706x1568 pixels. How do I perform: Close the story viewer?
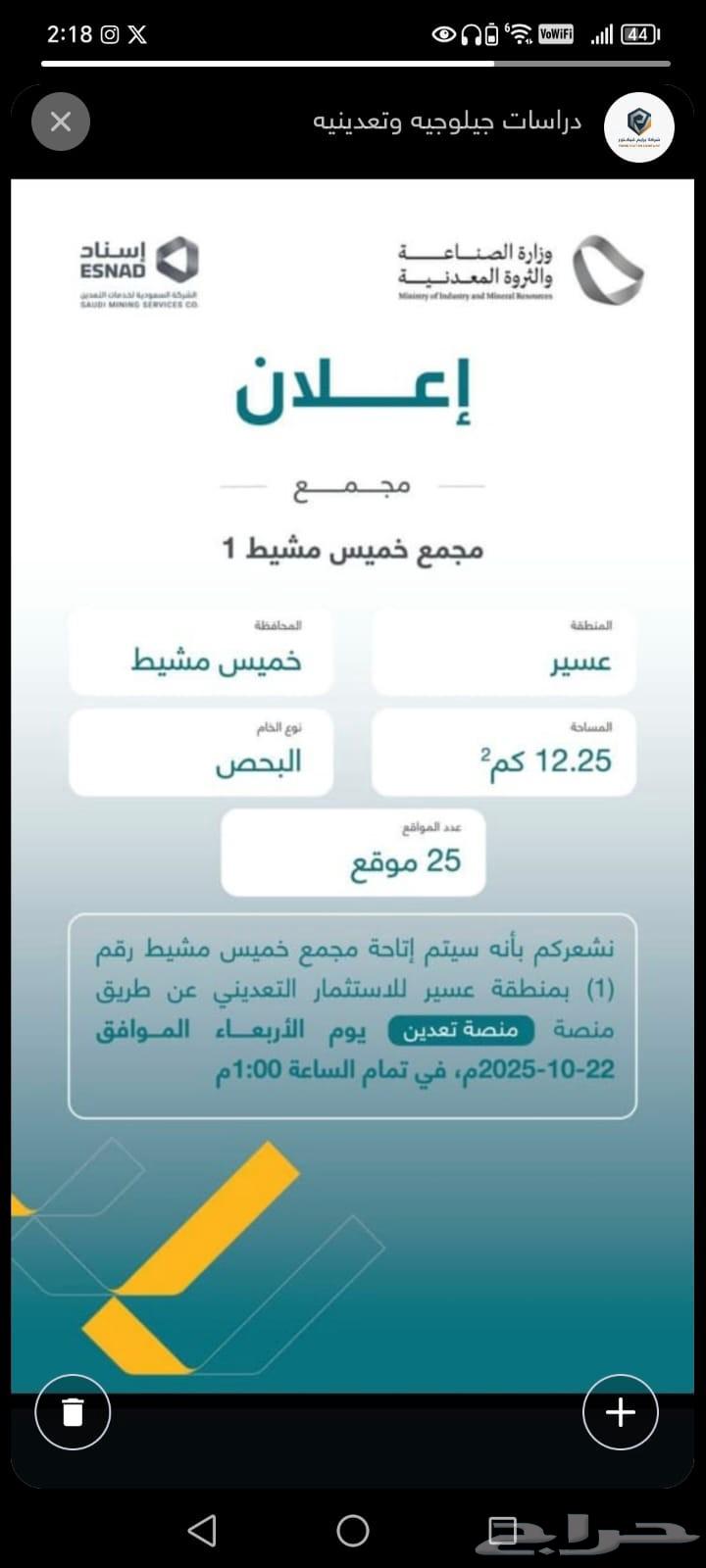61,122
